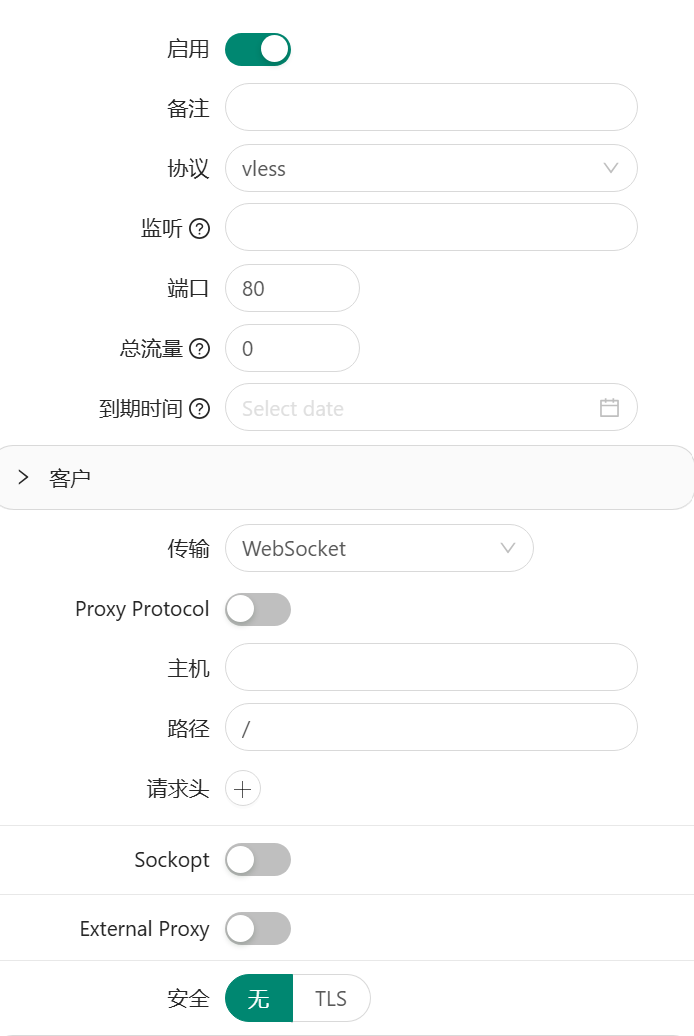Open the help icon beside 总流量
Image resolution: width=694 pixels, height=1036 pixels.
tap(199, 349)
